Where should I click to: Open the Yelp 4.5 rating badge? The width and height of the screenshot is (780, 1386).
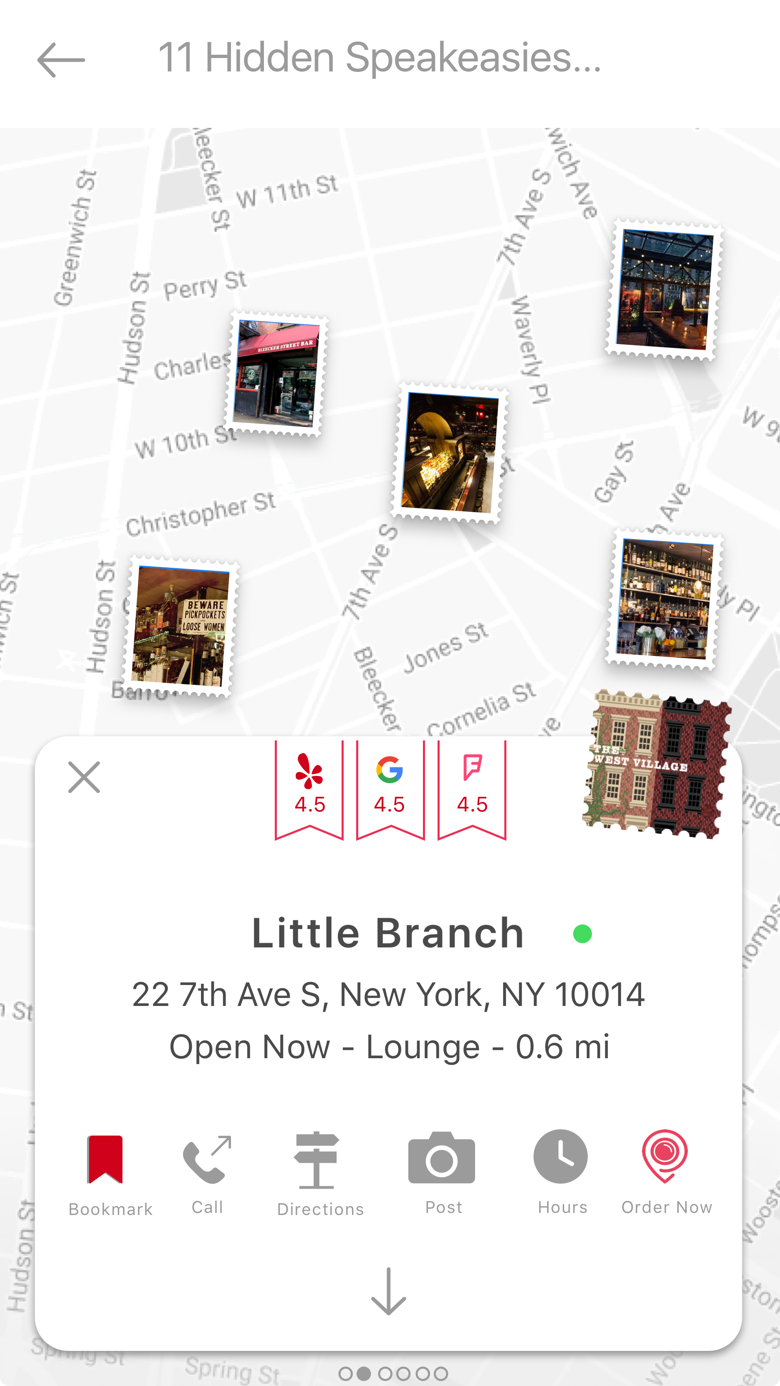point(309,786)
